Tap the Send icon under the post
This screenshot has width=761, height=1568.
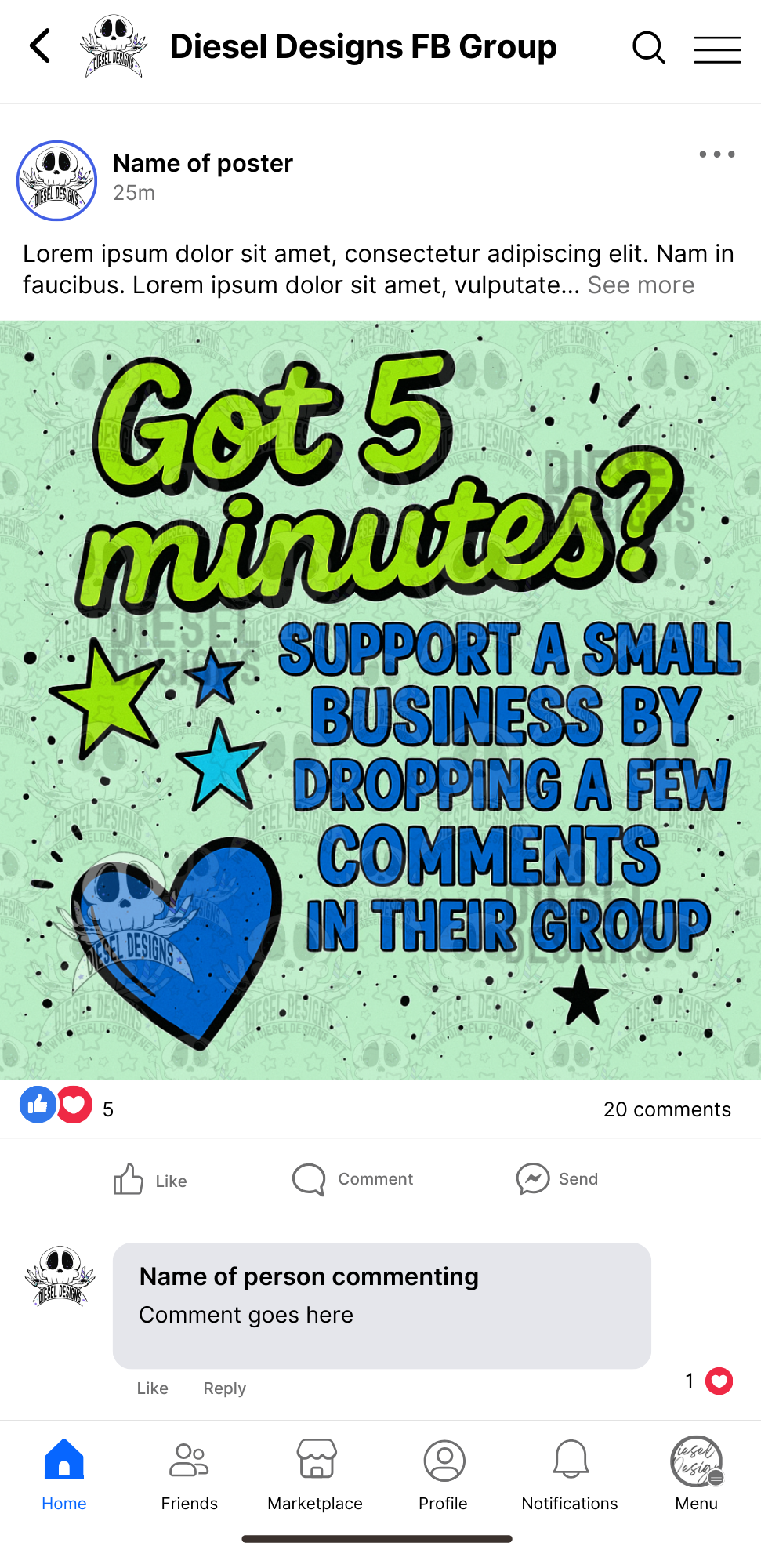point(532,1179)
